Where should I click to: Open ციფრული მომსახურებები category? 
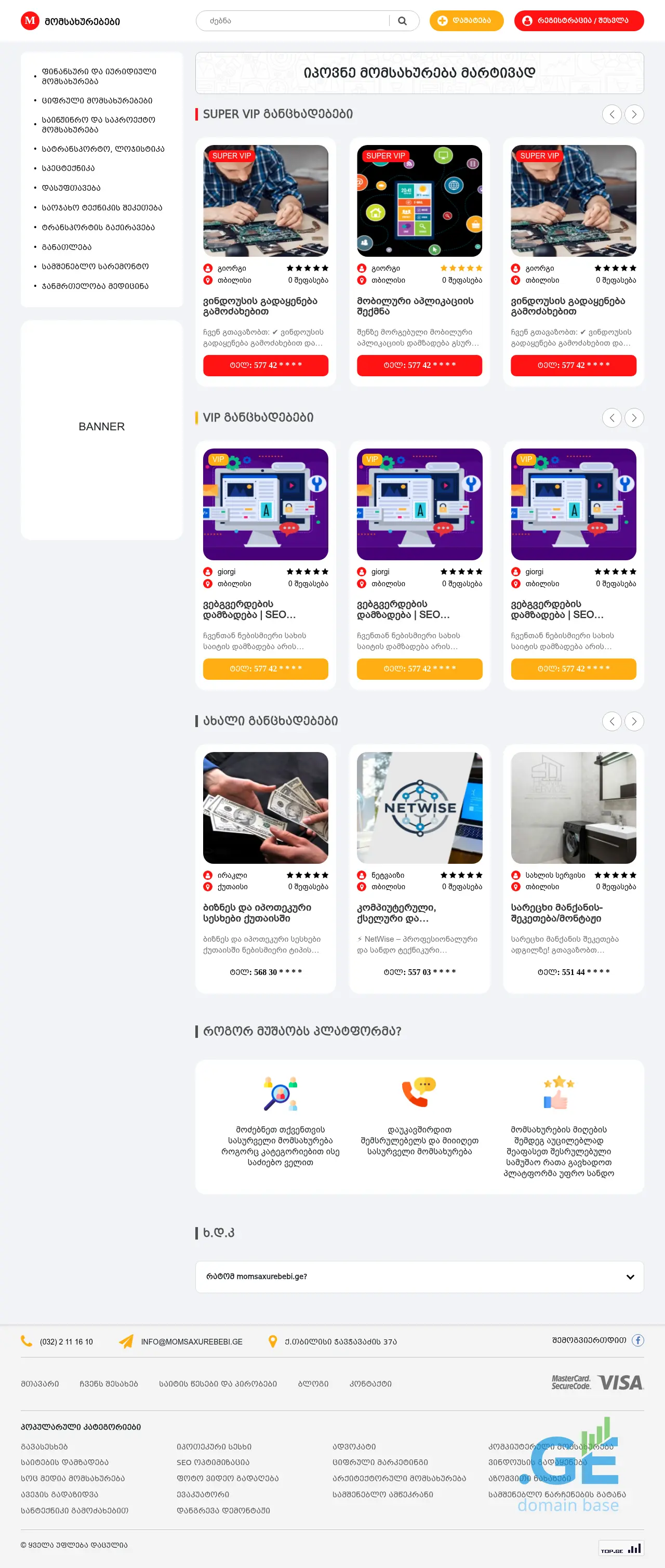[x=97, y=100]
